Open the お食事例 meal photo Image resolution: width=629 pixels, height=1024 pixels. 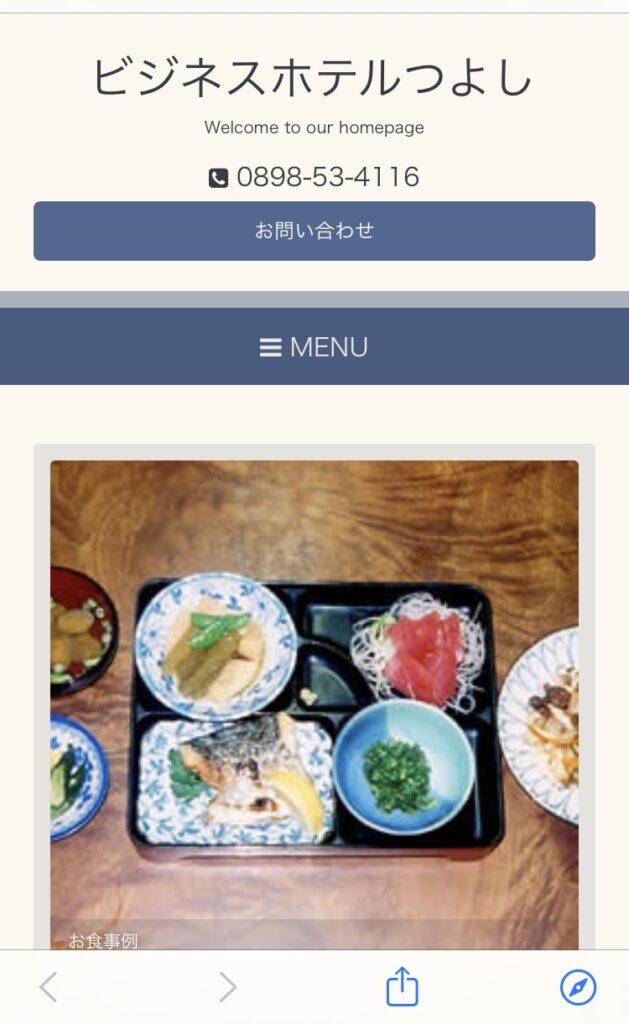(x=314, y=700)
